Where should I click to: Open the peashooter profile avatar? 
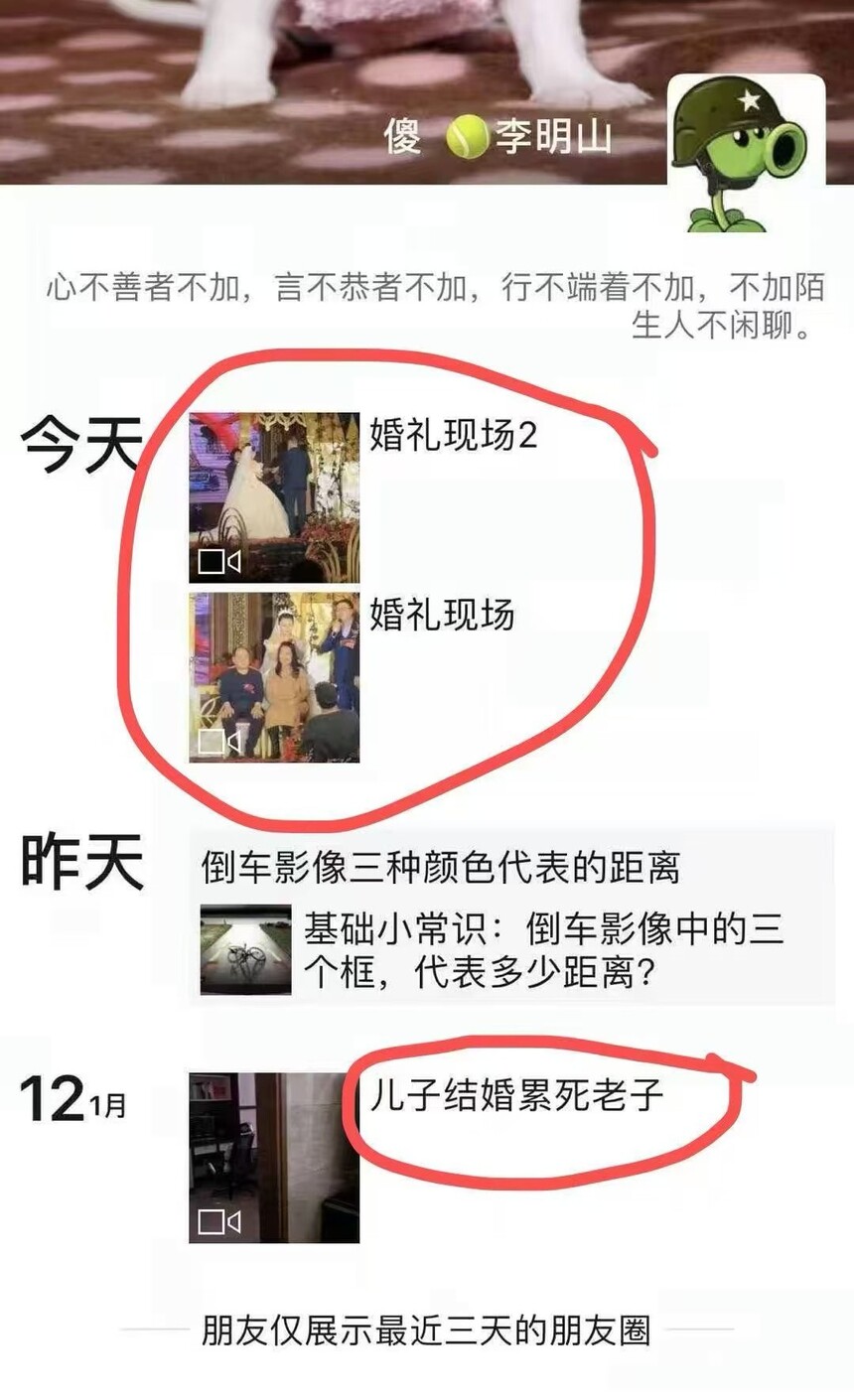pos(746,153)
